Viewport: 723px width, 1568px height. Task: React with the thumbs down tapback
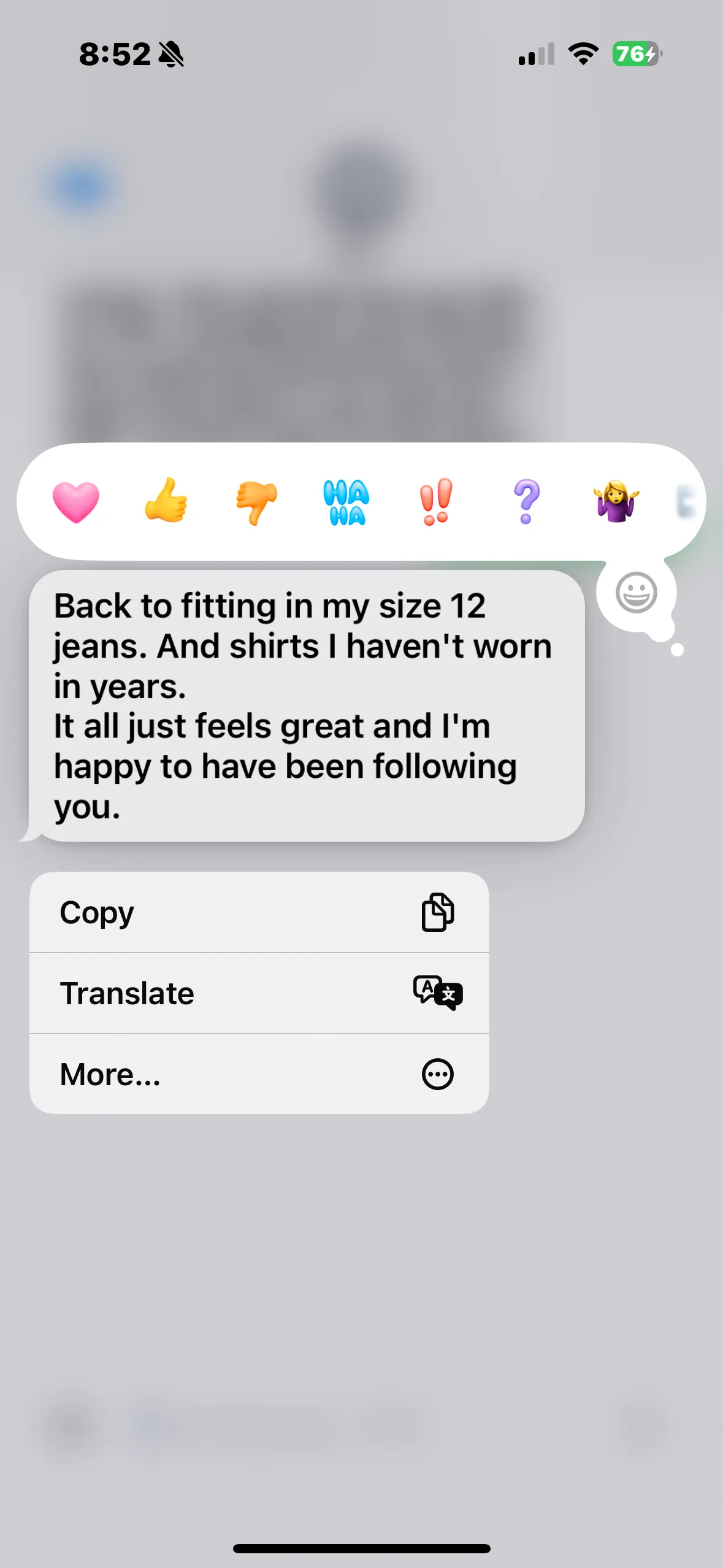(x=256, y=503)
